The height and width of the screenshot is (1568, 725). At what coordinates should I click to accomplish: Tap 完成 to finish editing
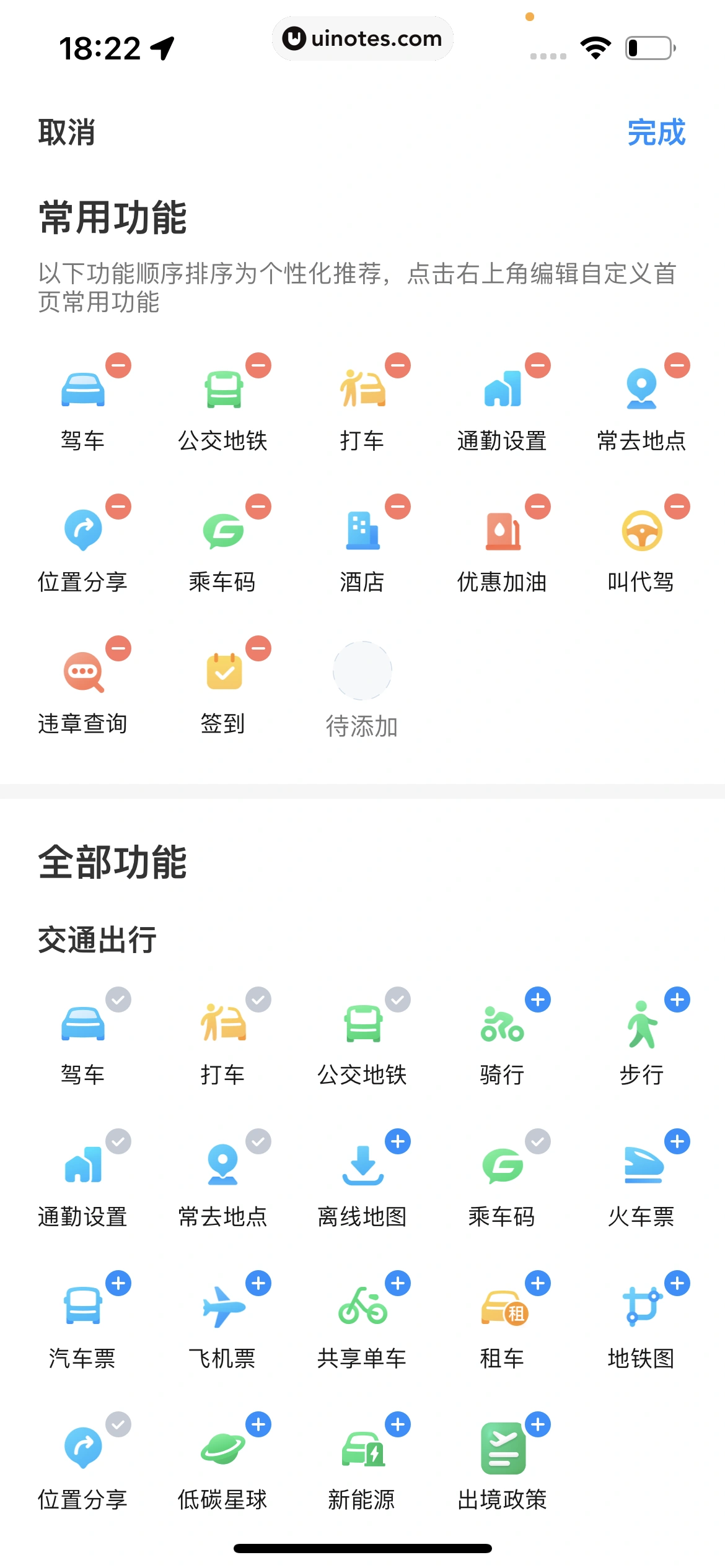point(656,133)
